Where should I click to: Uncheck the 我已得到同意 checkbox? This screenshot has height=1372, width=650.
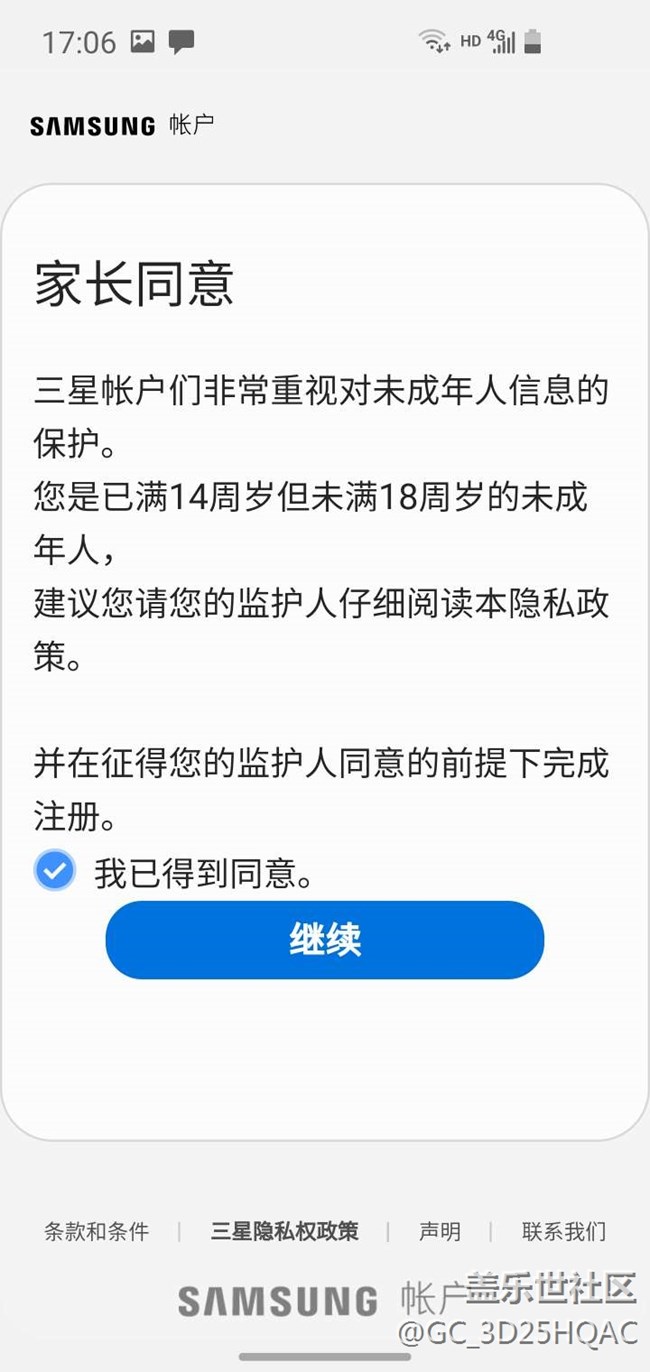[x=55, y=870]
